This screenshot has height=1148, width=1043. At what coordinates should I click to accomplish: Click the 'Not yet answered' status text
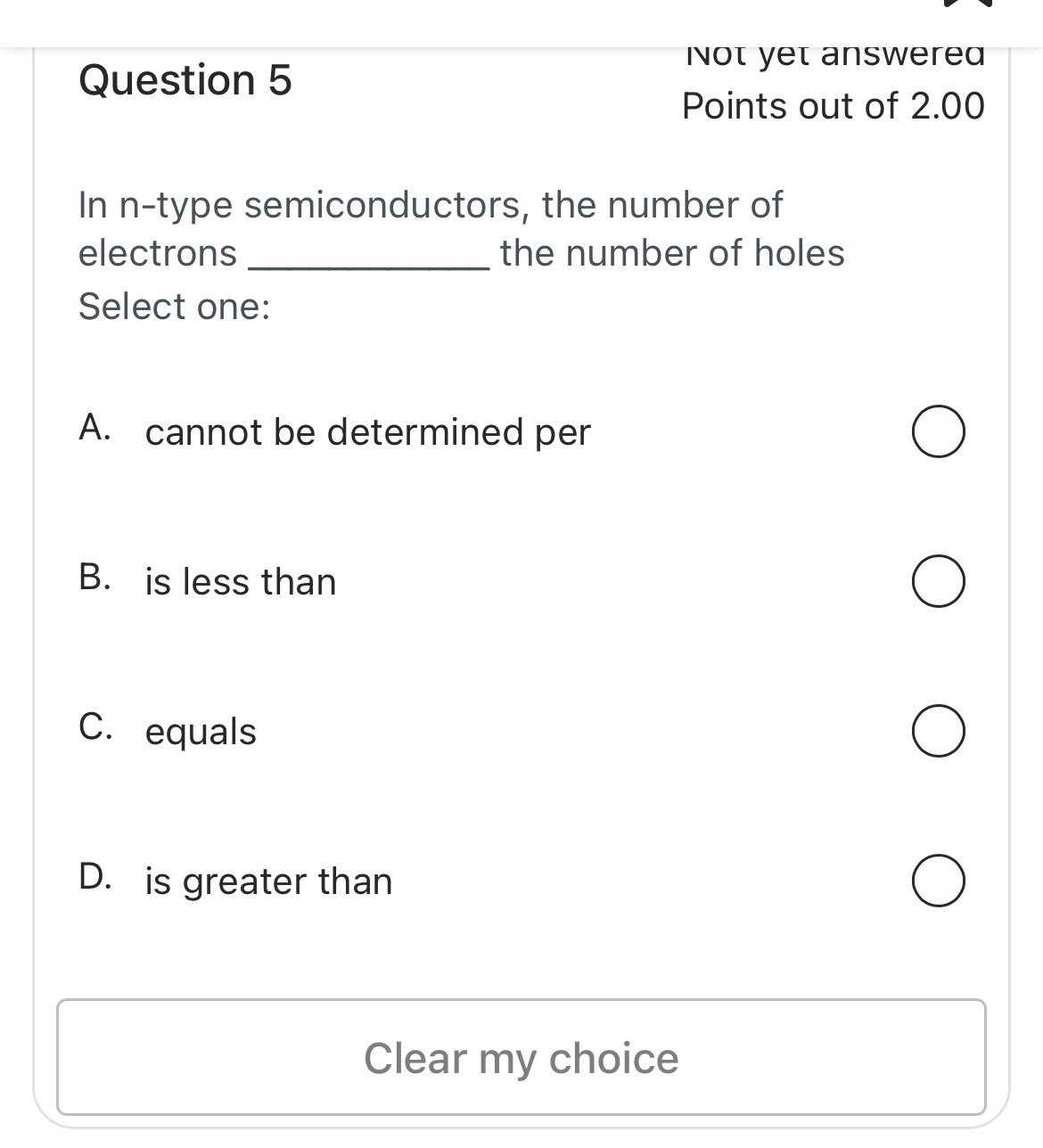click(834, 53)
